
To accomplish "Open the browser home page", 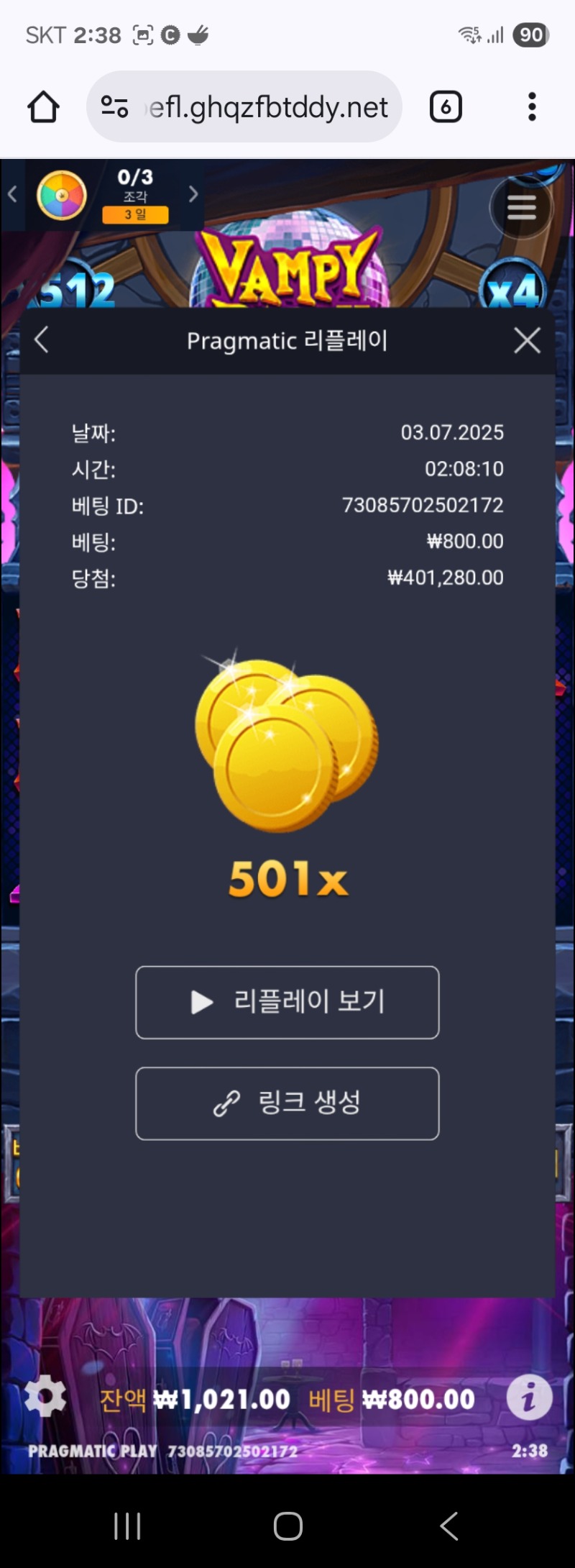I will (x=43, y=107).
